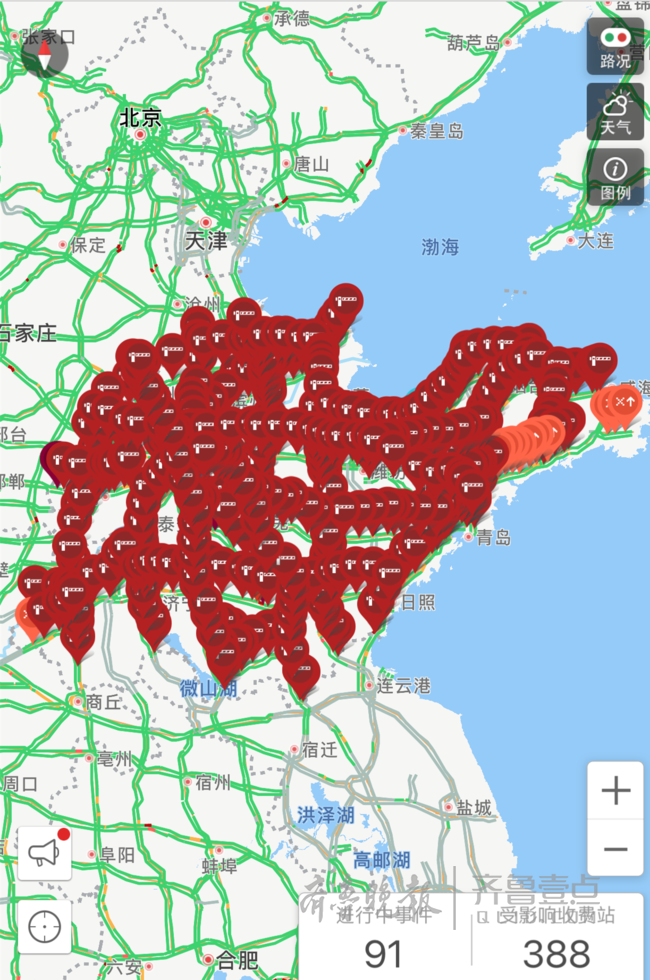650x980 pixels.
Task: Zoom in on the map
Action: click(x=616, y=791)
